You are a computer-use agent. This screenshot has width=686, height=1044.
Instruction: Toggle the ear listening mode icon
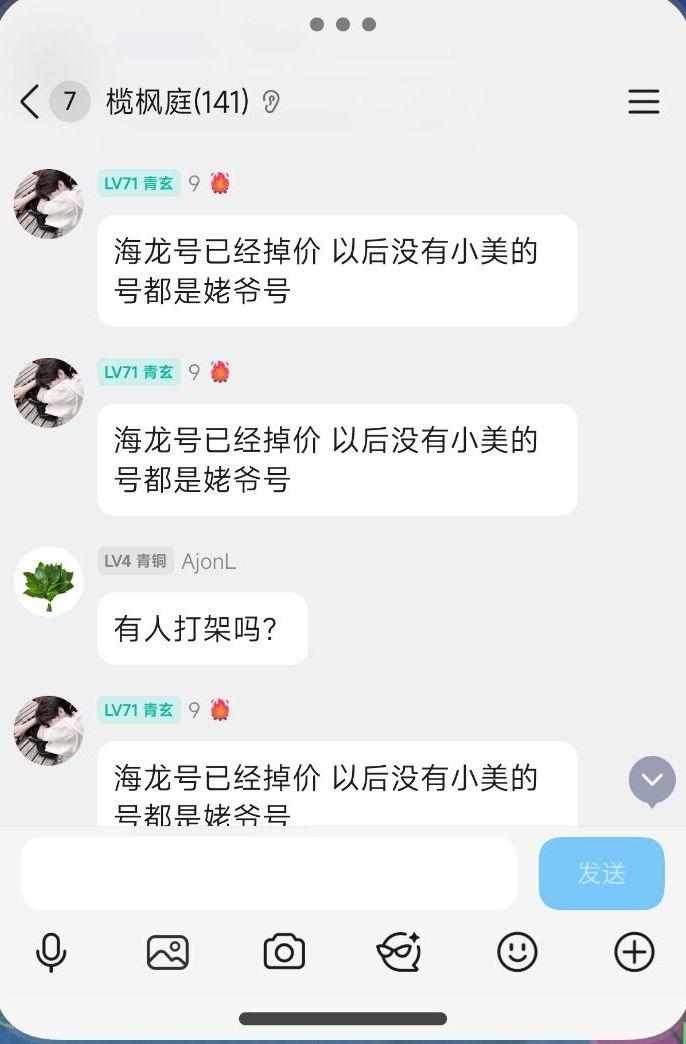(x=271, y=102)
